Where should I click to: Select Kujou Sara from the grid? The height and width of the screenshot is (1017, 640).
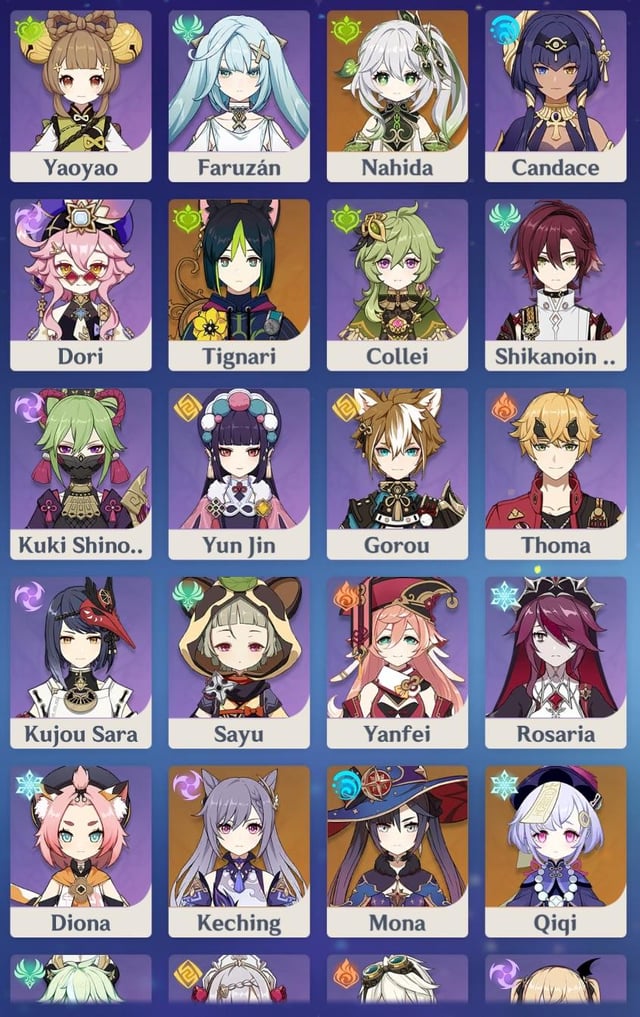(x=80, y=661)
